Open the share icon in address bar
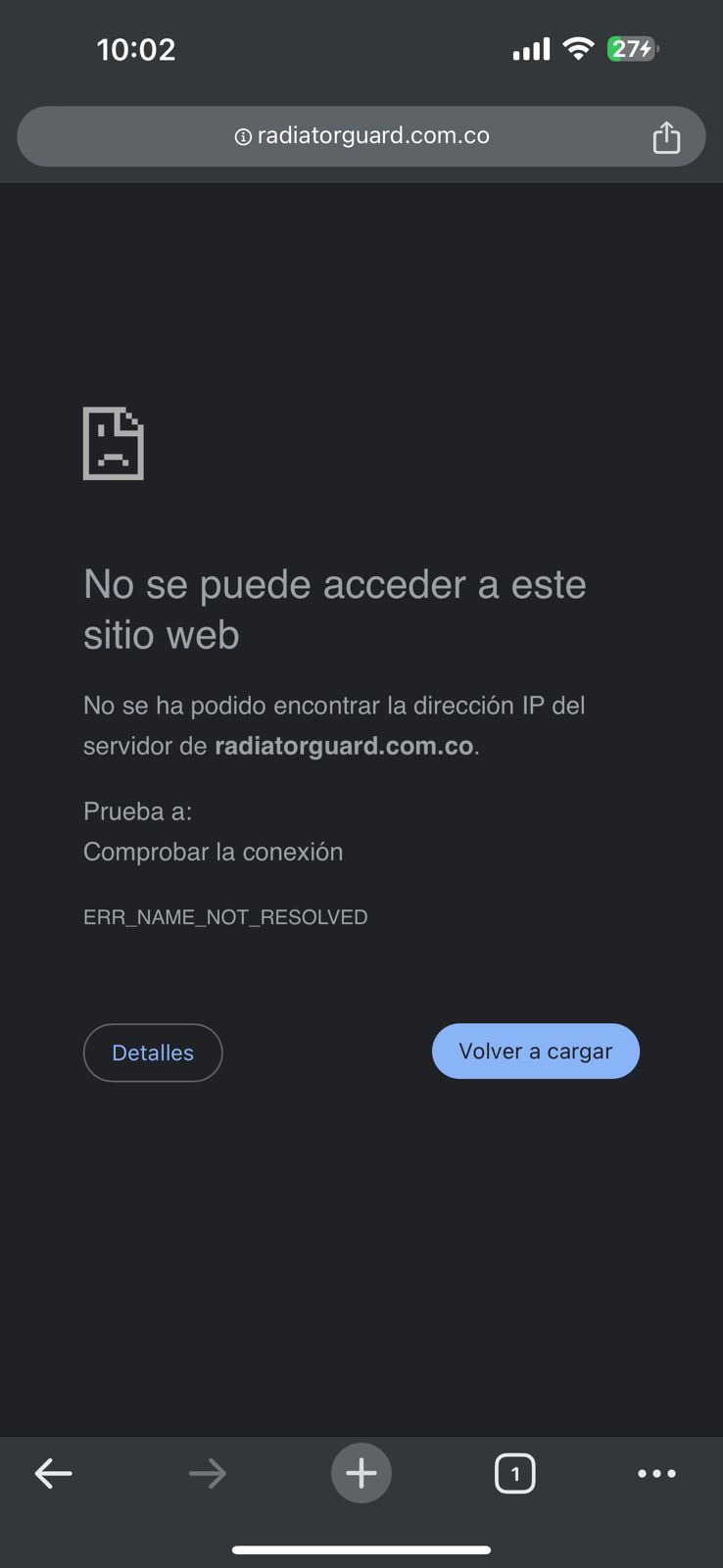This screenshot has width=723, height=1568. 666,137
